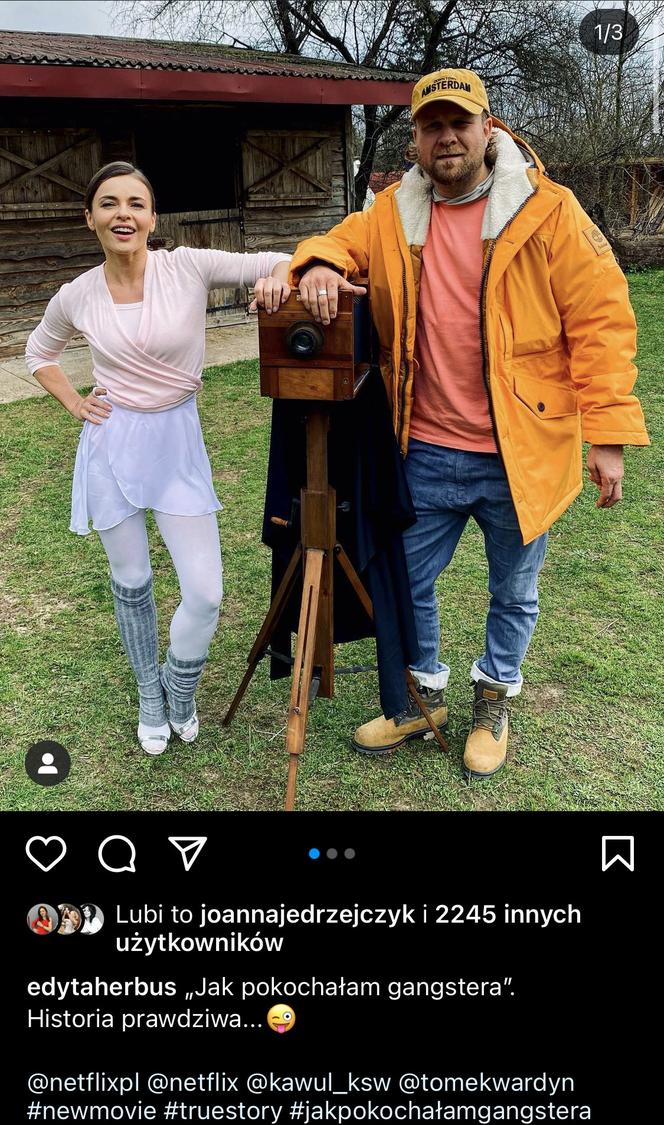Like this post with the heart icon
The height and width of the screenshot is (1125, 664).
[46, 853]
